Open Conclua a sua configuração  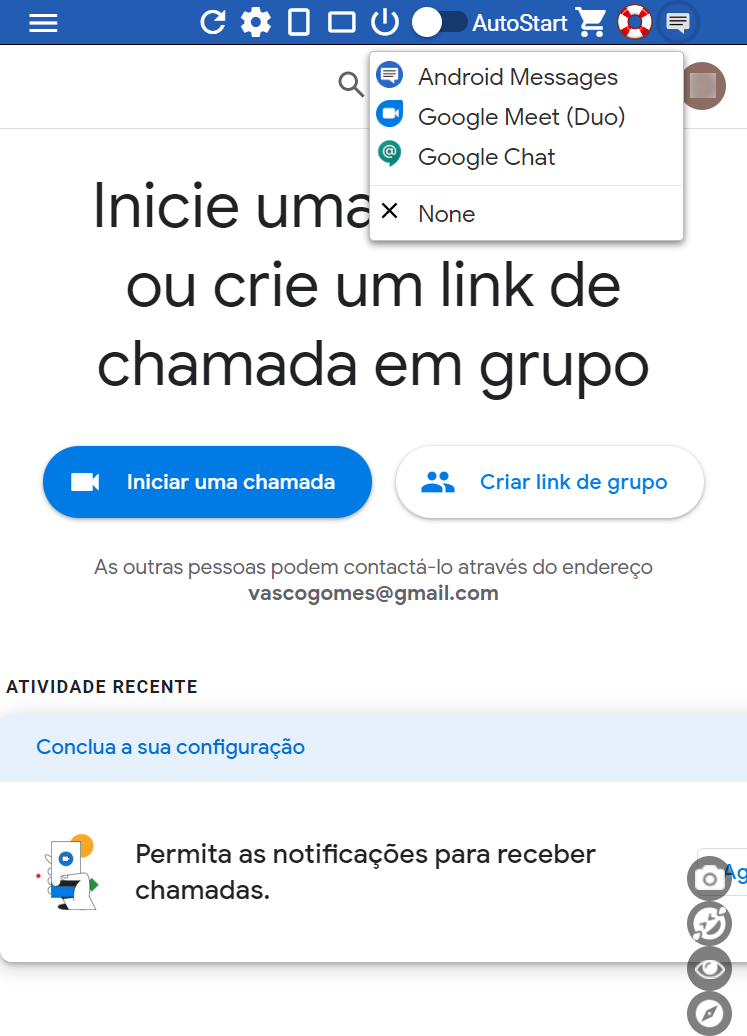pos(170,747)
